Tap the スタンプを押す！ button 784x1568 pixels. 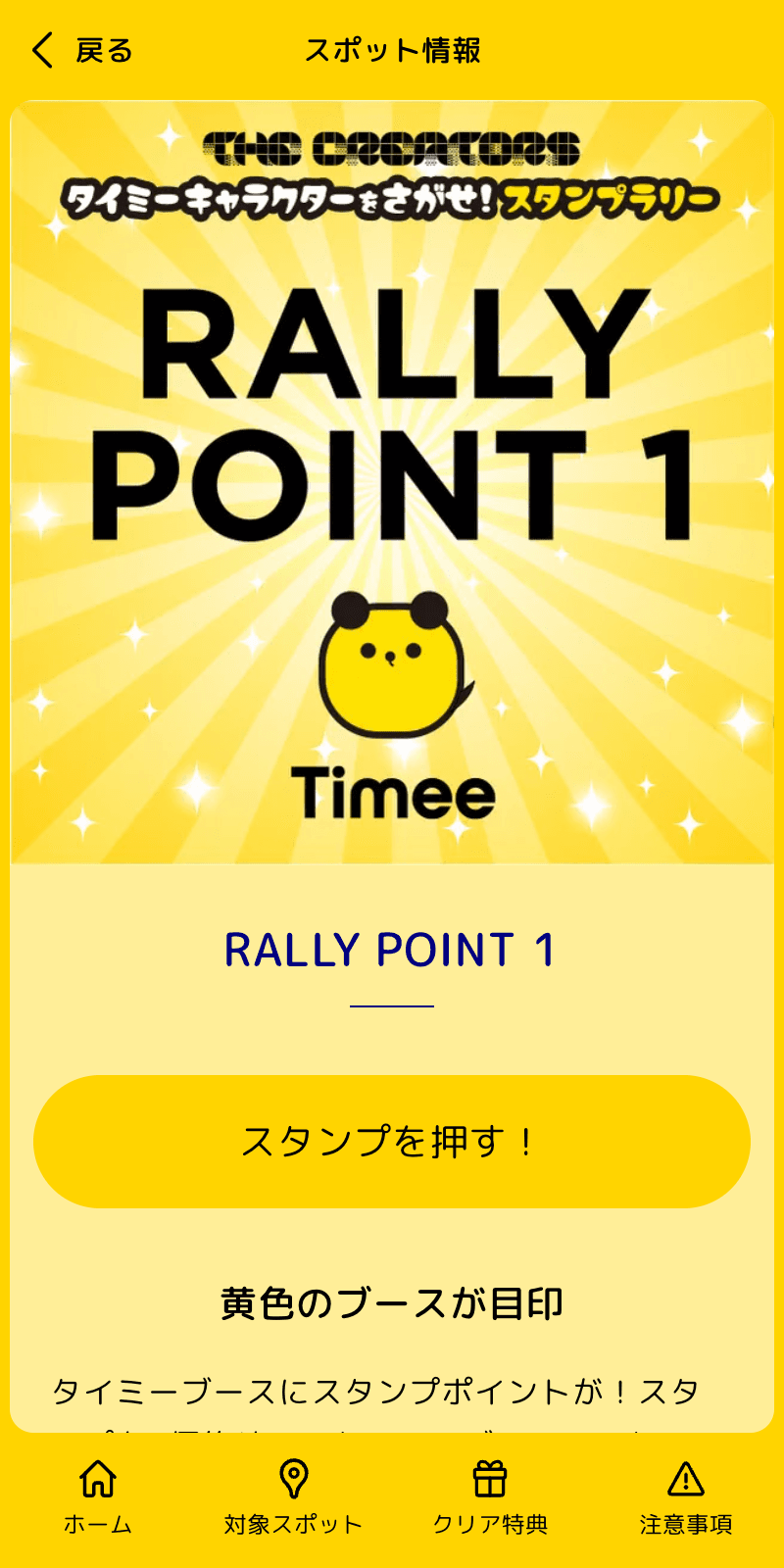coord(392,1142)
